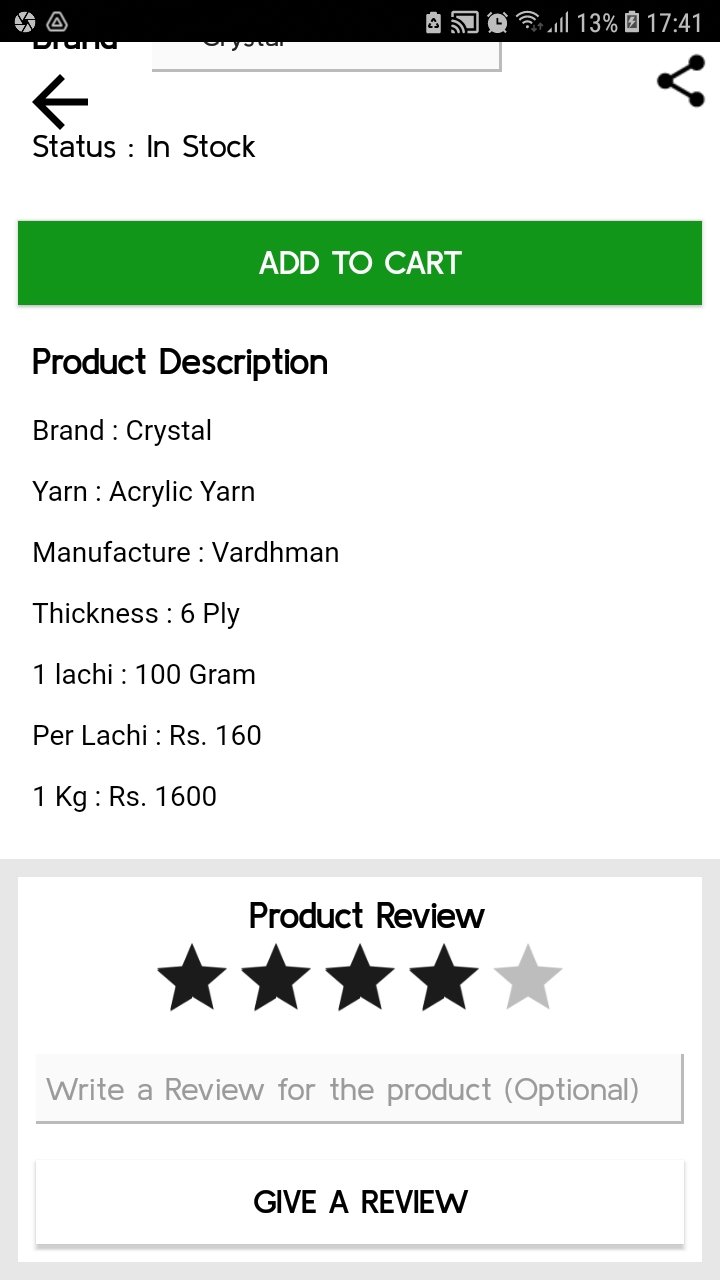Add the yarn to cart

click(360, 263)
